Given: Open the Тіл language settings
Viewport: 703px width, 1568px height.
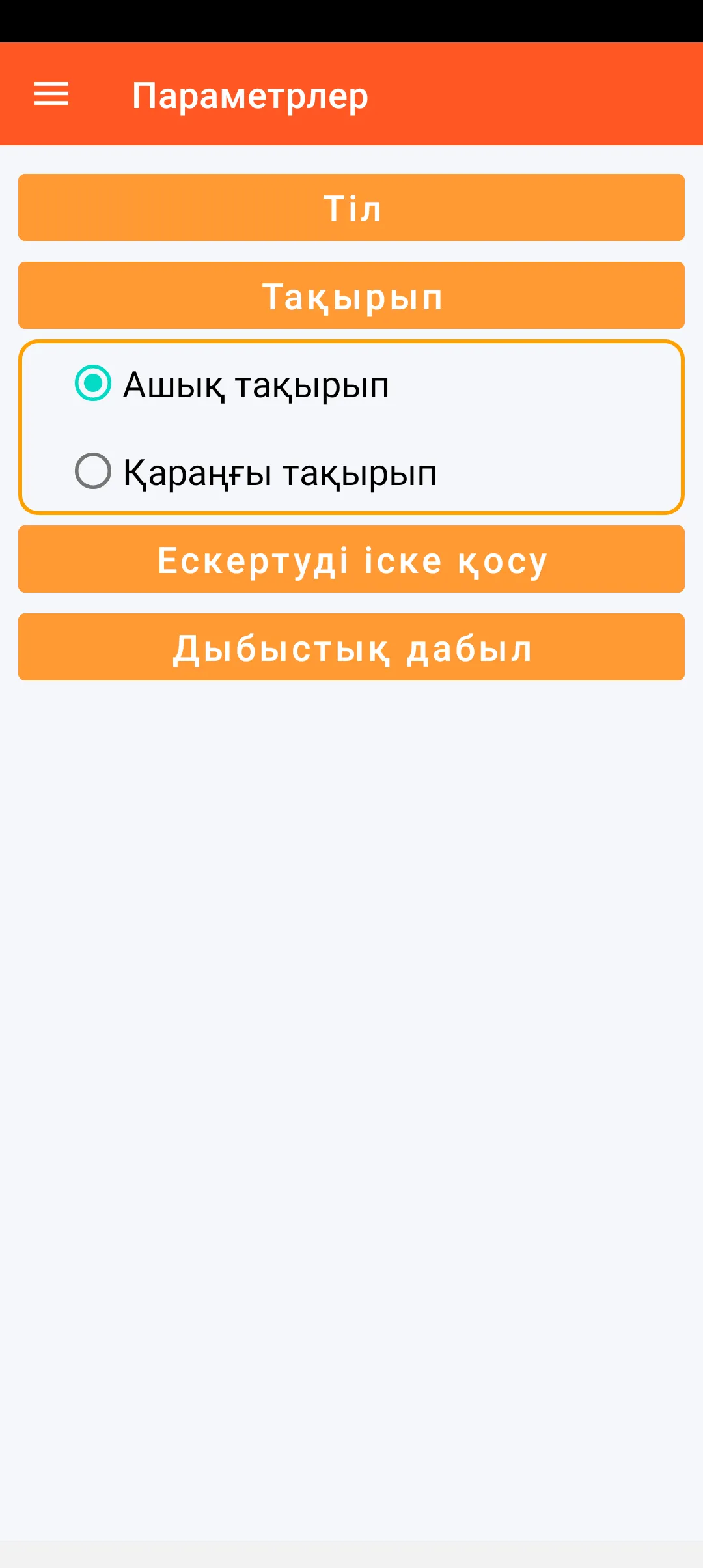Looking at the screenshot, I should tap(351, 208).
